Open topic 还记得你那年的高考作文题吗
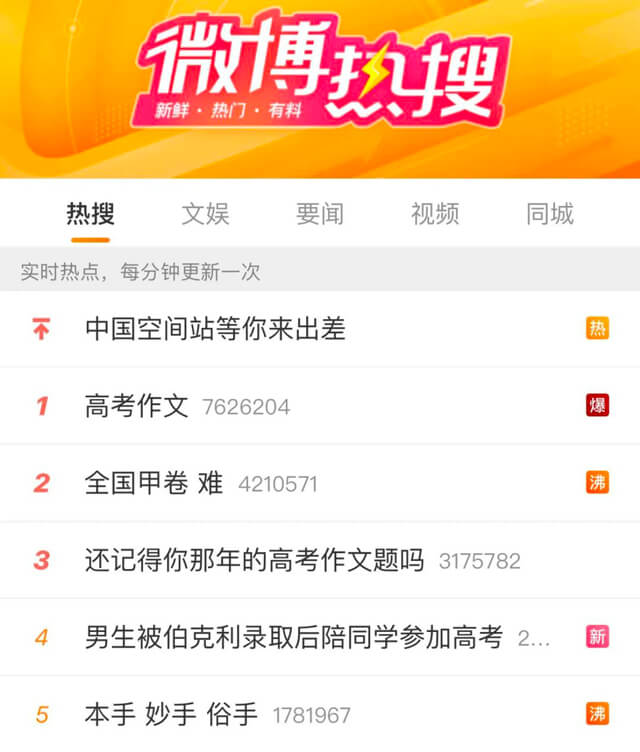Viewport: 640px width, 752px height. 255,560
